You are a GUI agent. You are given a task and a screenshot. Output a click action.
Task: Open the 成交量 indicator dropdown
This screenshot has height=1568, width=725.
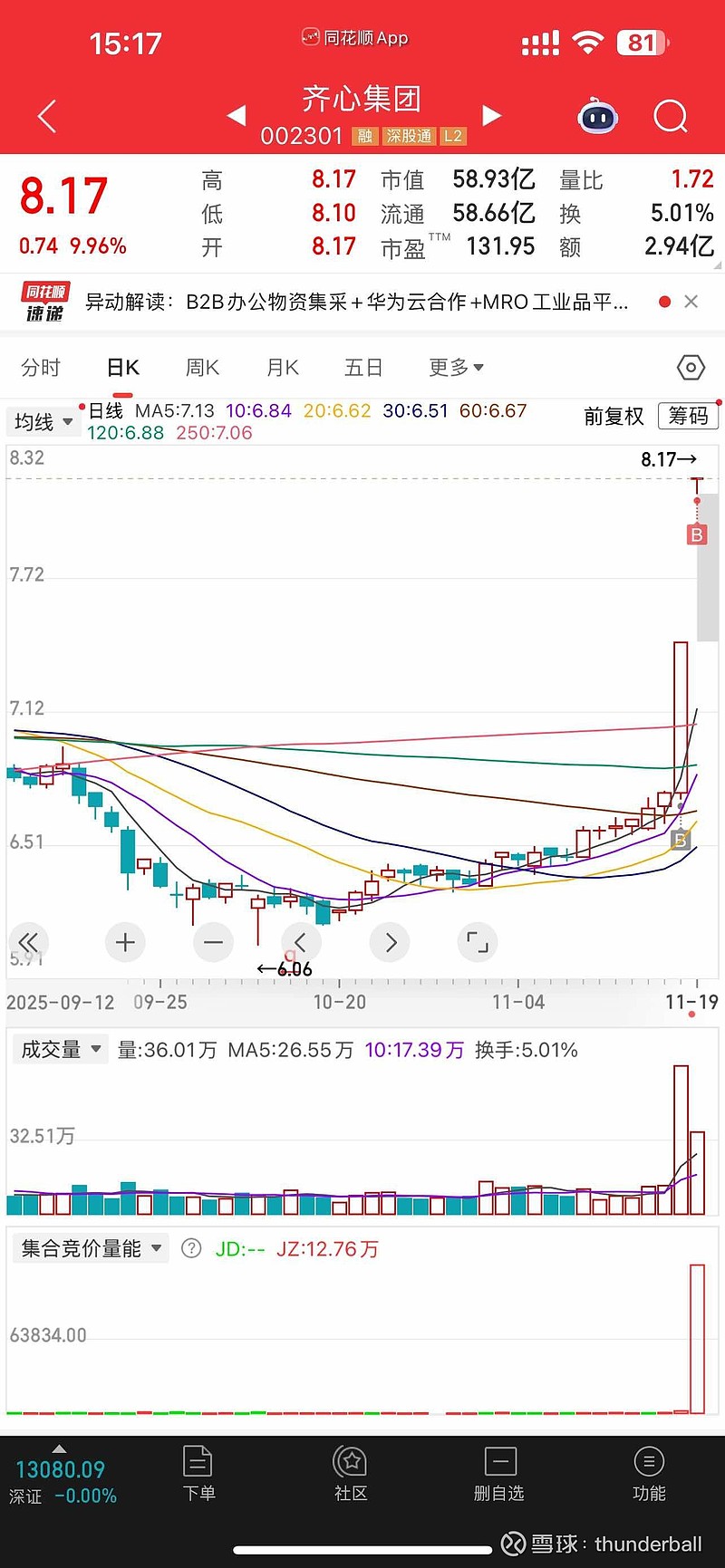click(61, 1050)
